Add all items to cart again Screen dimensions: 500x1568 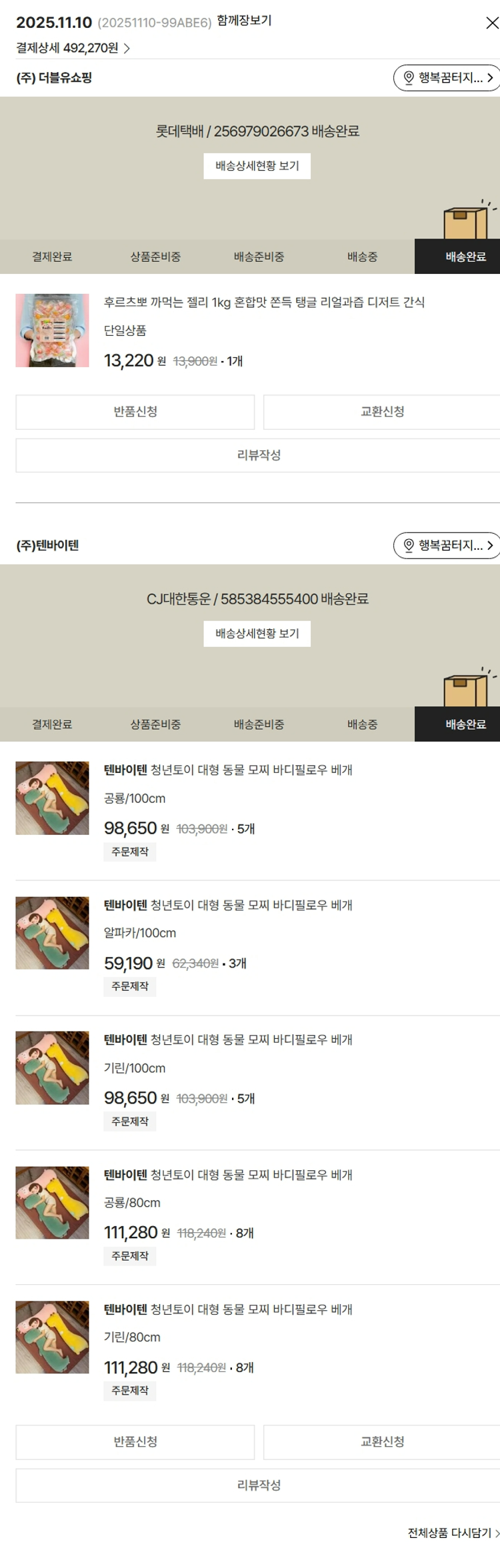click(x=452, y=1533)
